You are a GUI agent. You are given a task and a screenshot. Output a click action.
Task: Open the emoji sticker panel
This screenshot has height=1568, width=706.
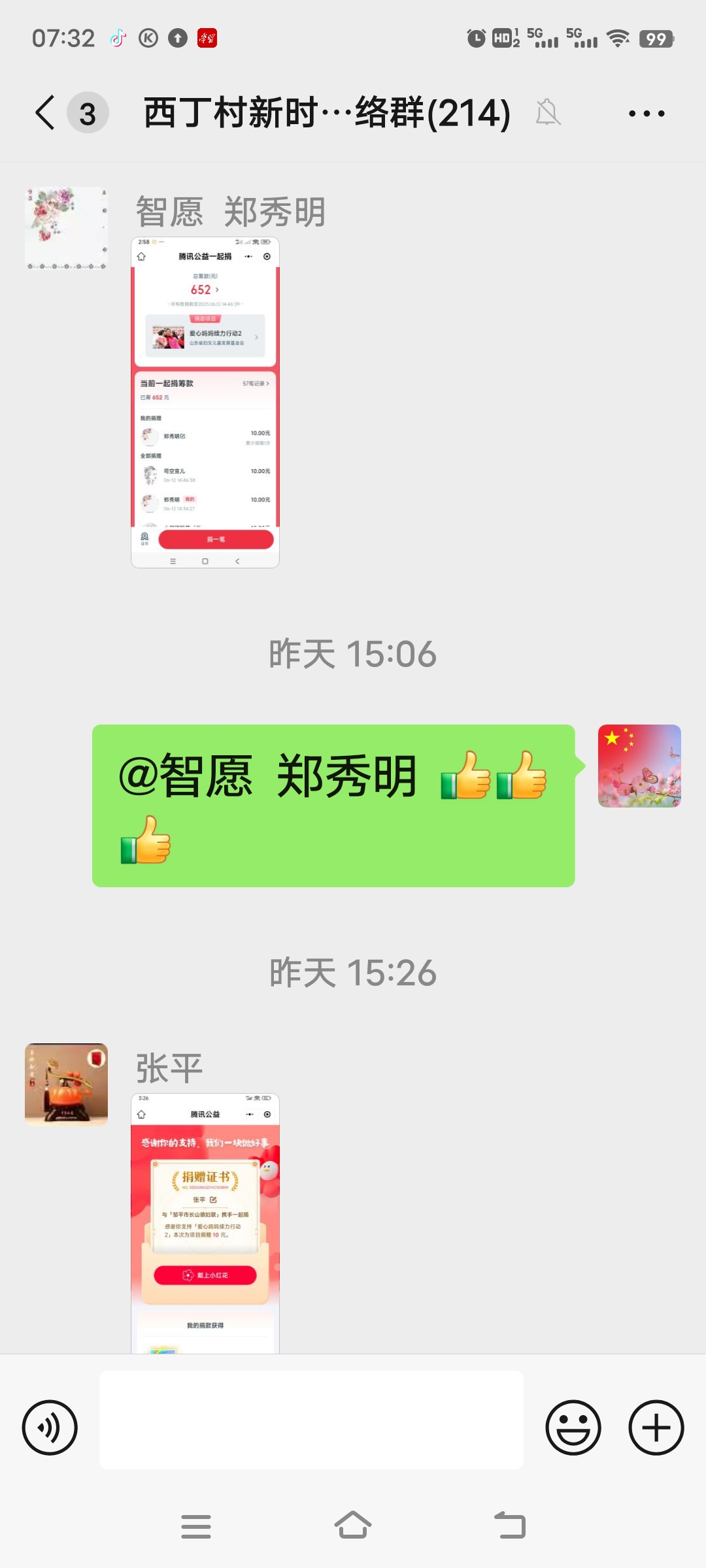[x=573, y=1428]
